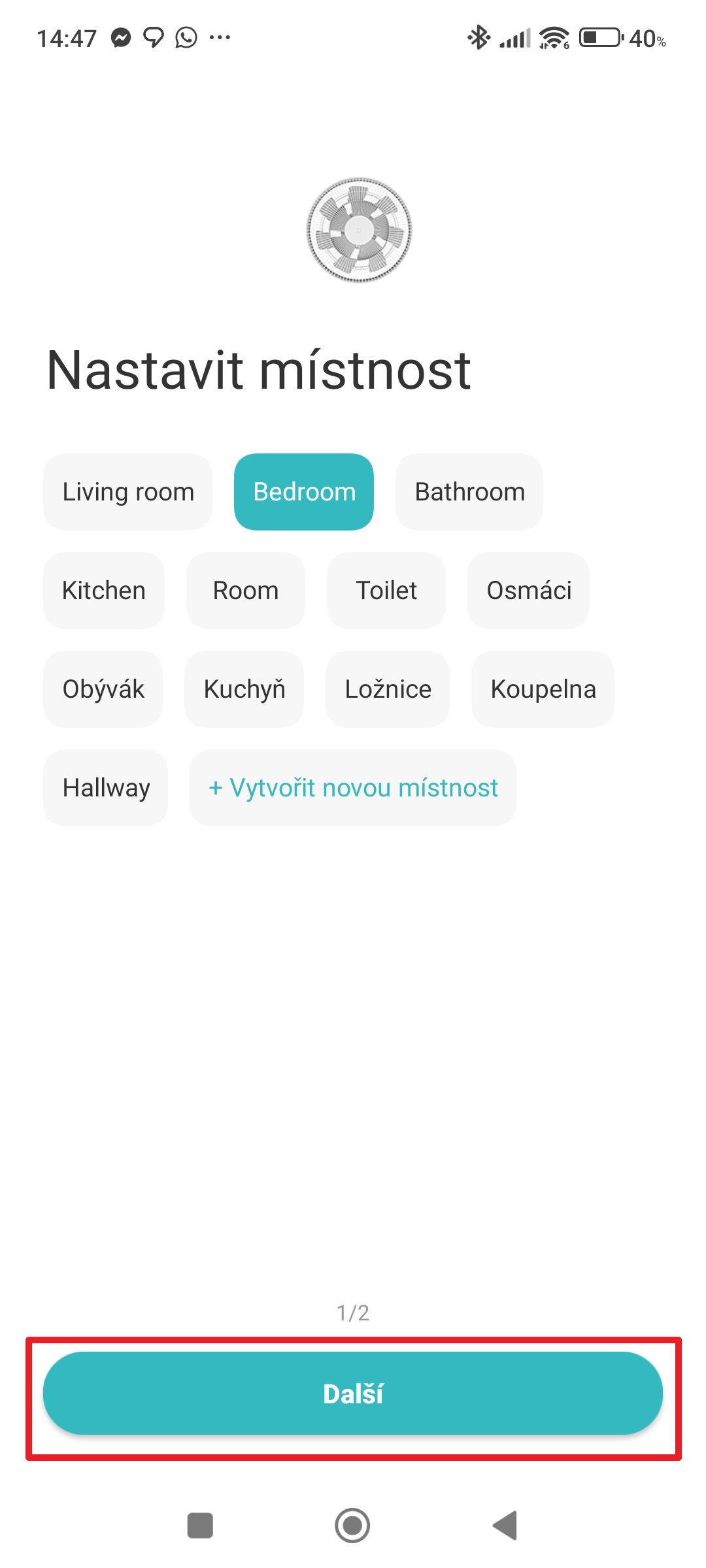
Task: Pick the Obývák chip
Action: coord(103,689)
